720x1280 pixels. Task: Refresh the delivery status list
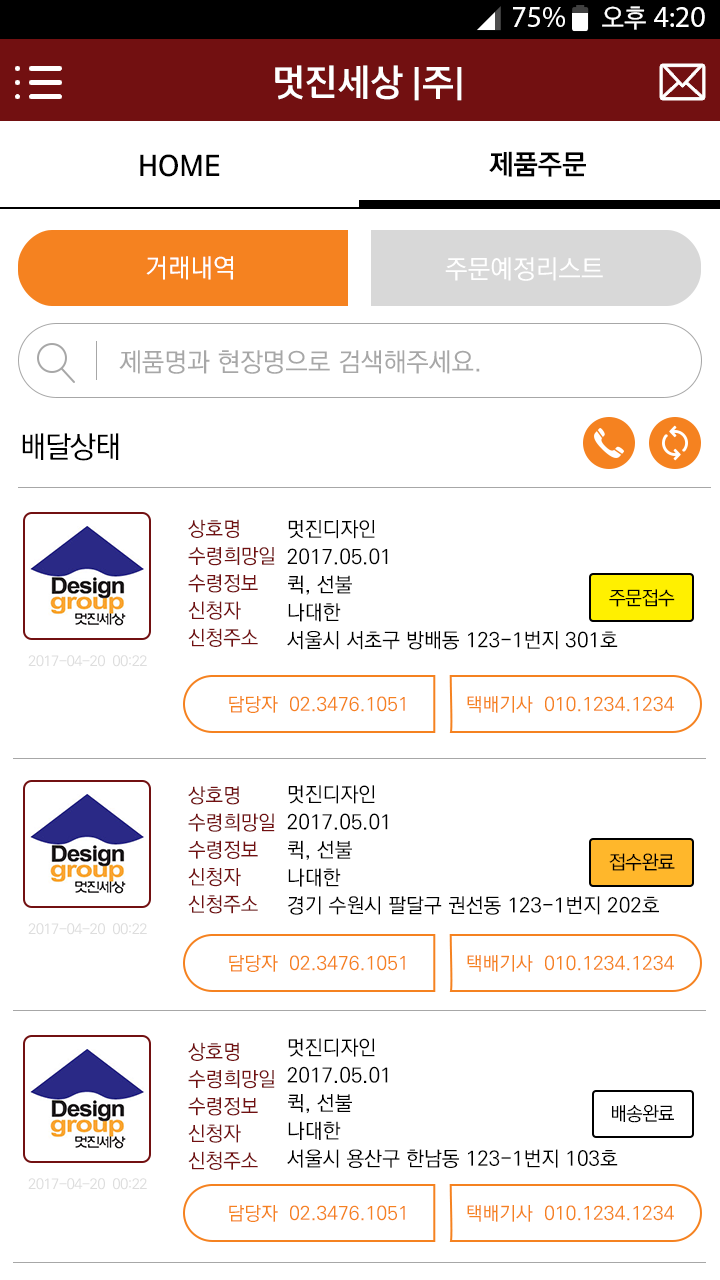[675, 442]
